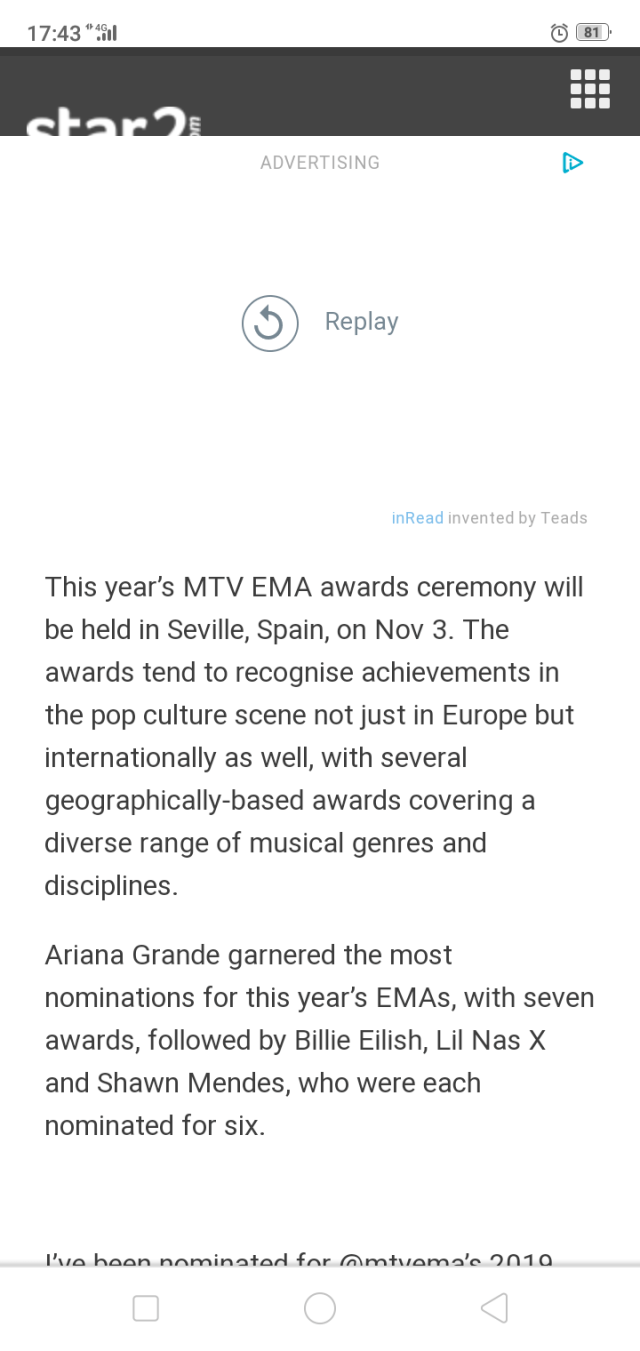Tap the star2 site logo
Image resolution: width=640 pixels, height=1351 pixels.
[112, 122]
